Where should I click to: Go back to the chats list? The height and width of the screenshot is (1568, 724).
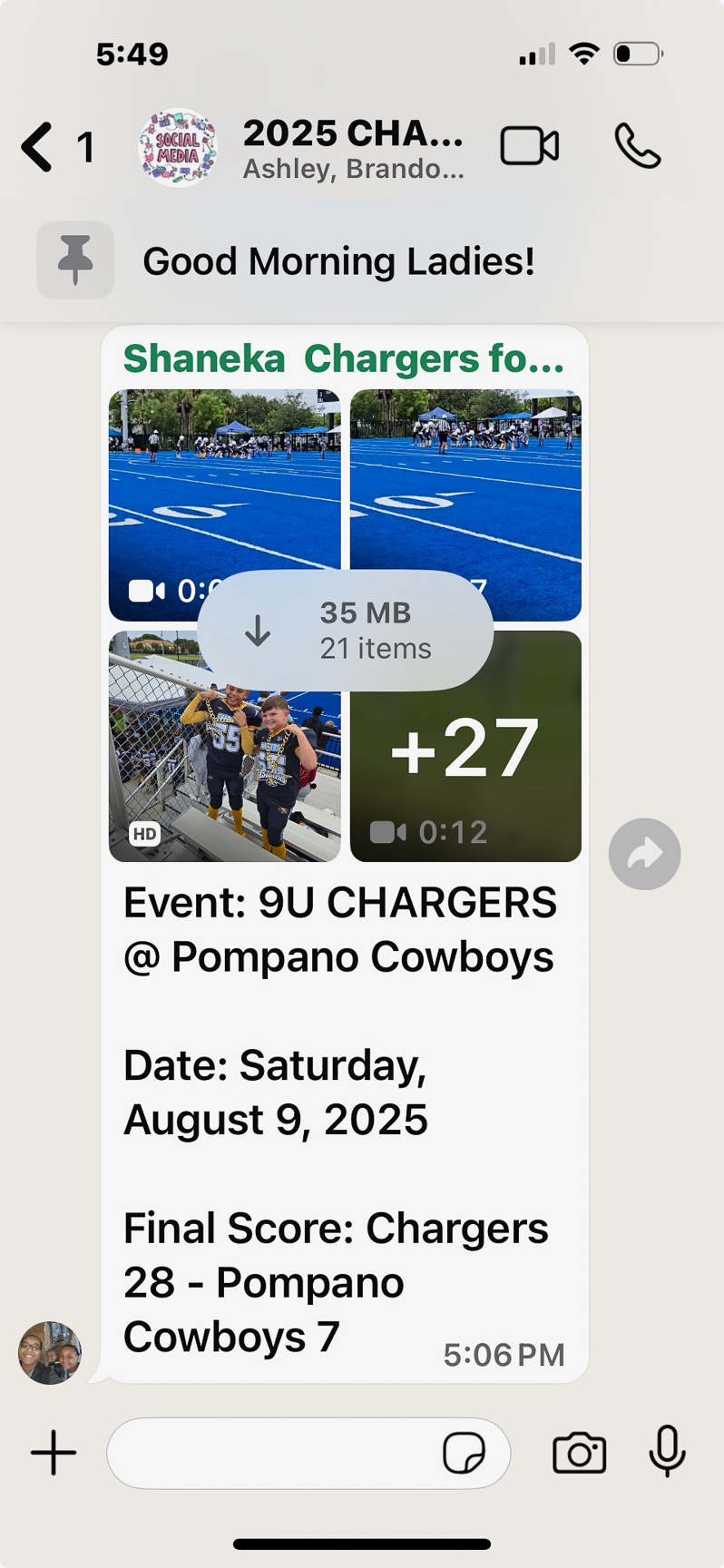38,147
